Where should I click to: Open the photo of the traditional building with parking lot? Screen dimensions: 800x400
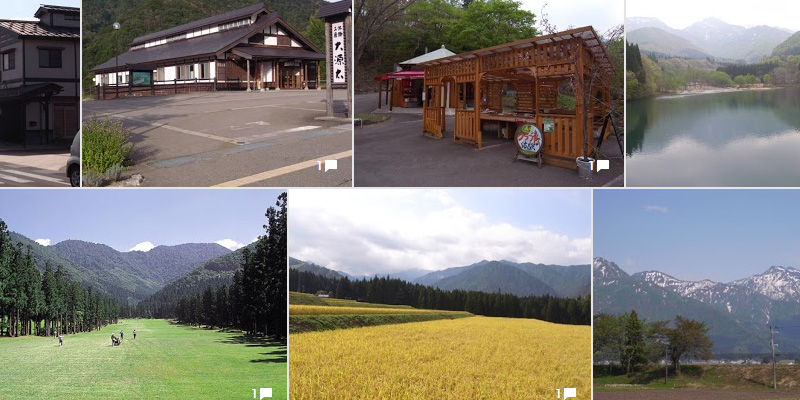(x=217, y=93)
